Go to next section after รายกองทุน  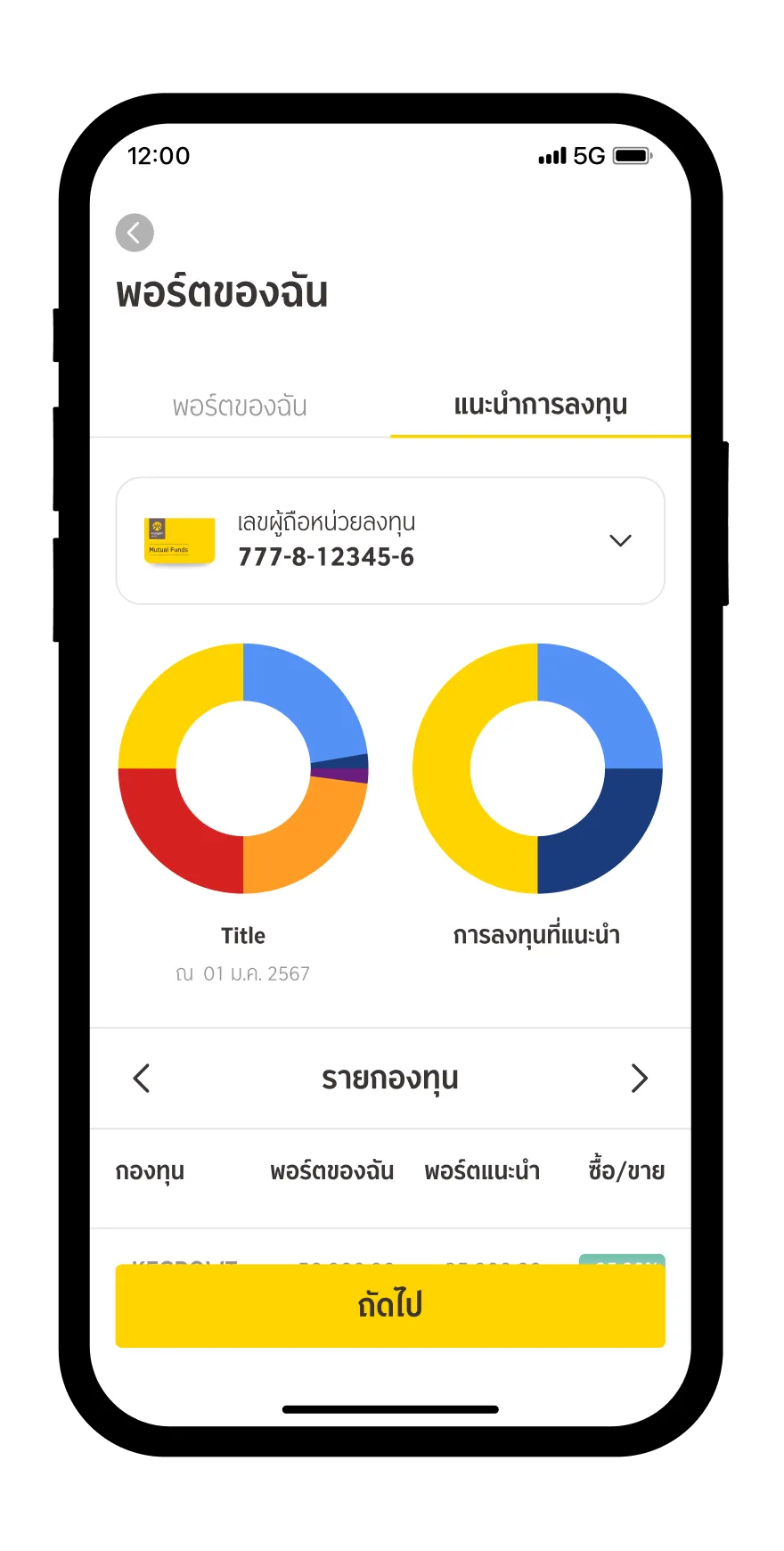coord(639,1078)
